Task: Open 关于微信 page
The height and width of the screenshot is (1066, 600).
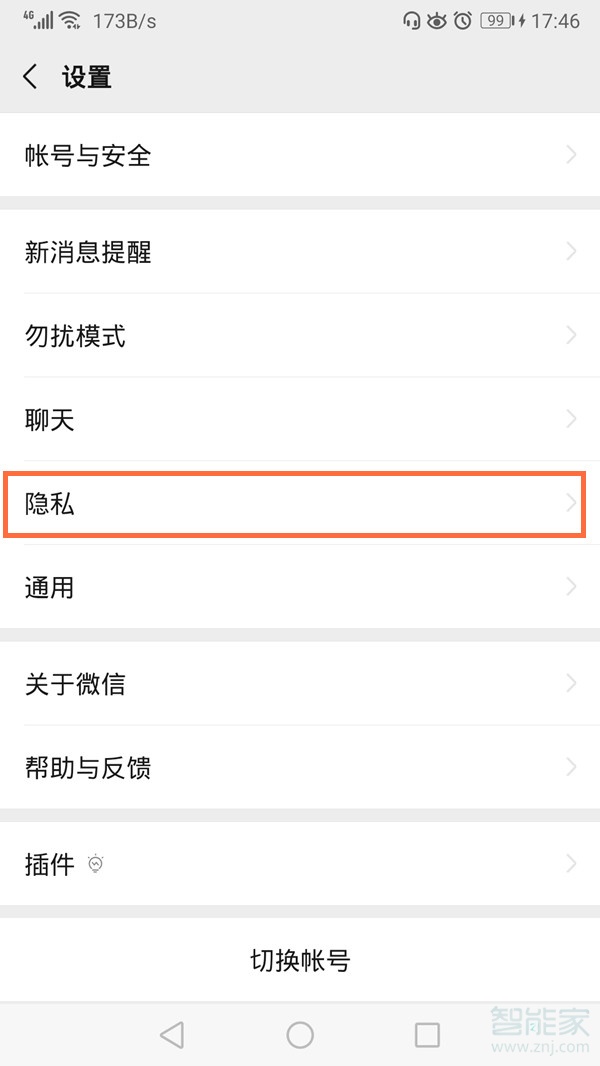Action: coord(300,684)
